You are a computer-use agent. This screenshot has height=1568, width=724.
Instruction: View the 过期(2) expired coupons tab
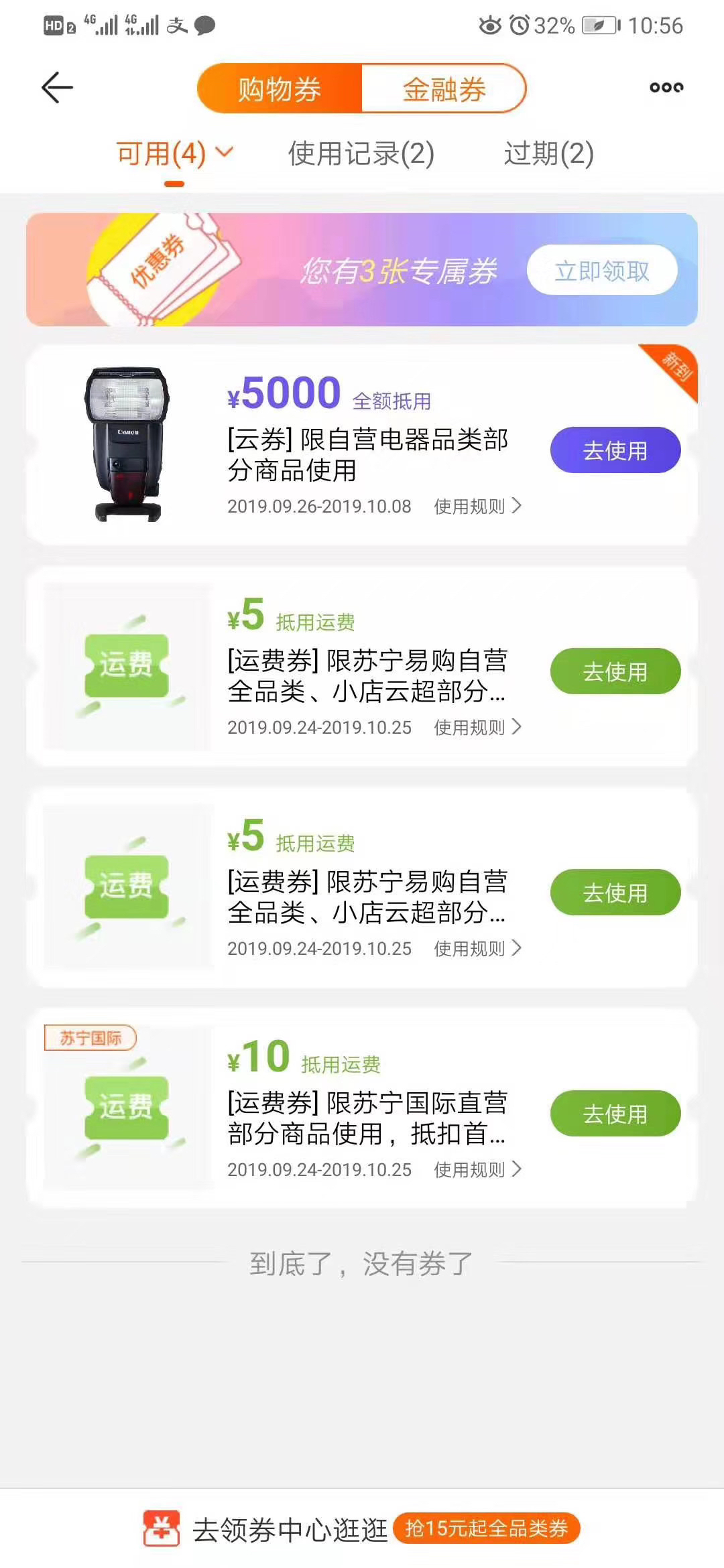548,153
